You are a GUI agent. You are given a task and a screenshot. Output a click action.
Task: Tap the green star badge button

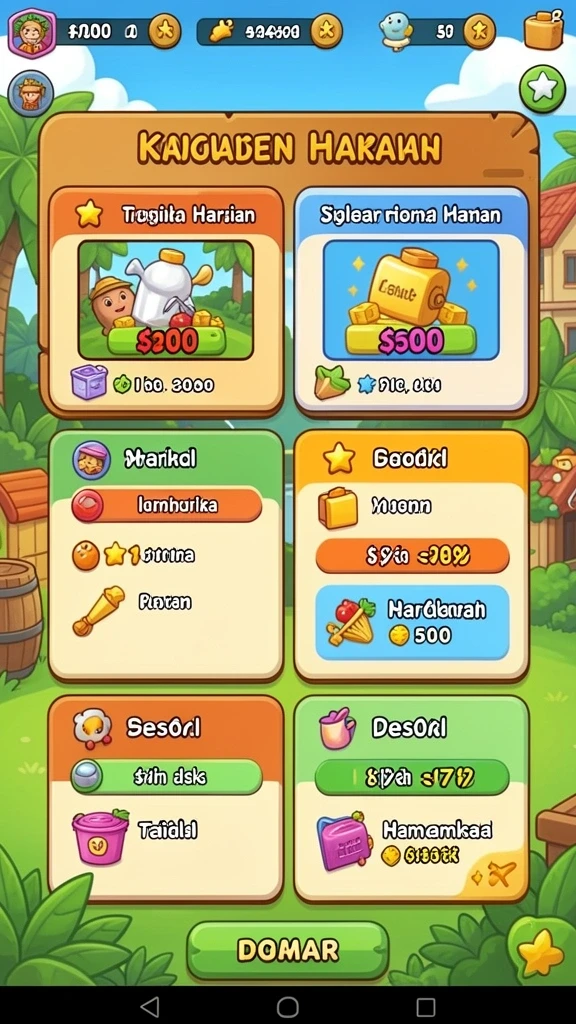pos(542,89)
